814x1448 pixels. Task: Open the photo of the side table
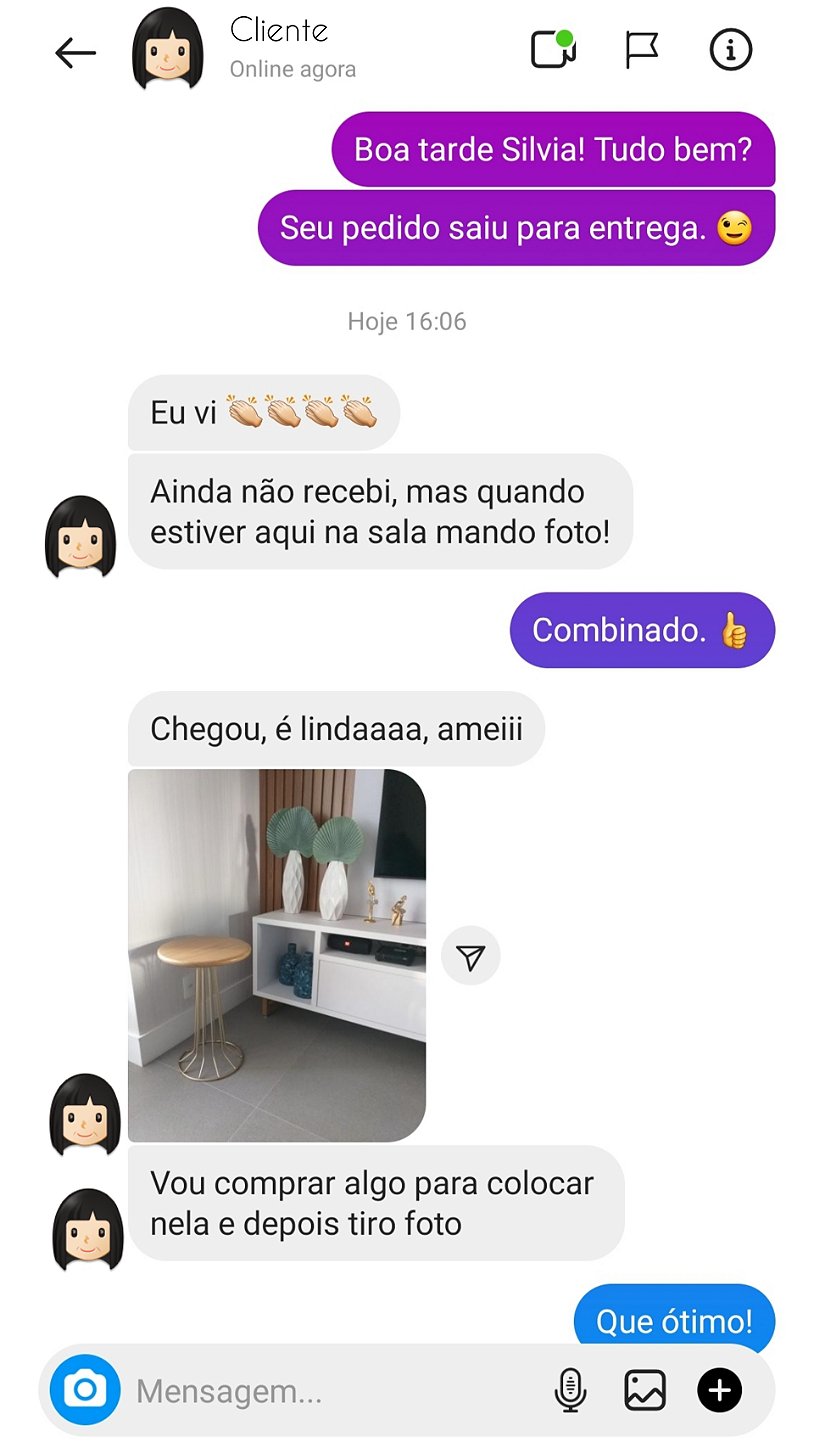277,955
